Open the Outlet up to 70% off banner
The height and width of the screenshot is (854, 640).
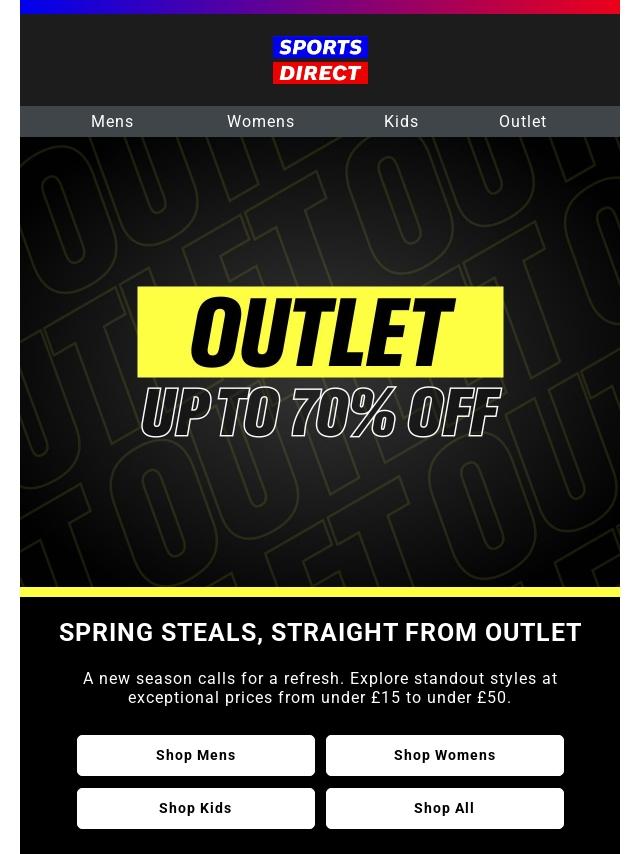tap(320, 362)
